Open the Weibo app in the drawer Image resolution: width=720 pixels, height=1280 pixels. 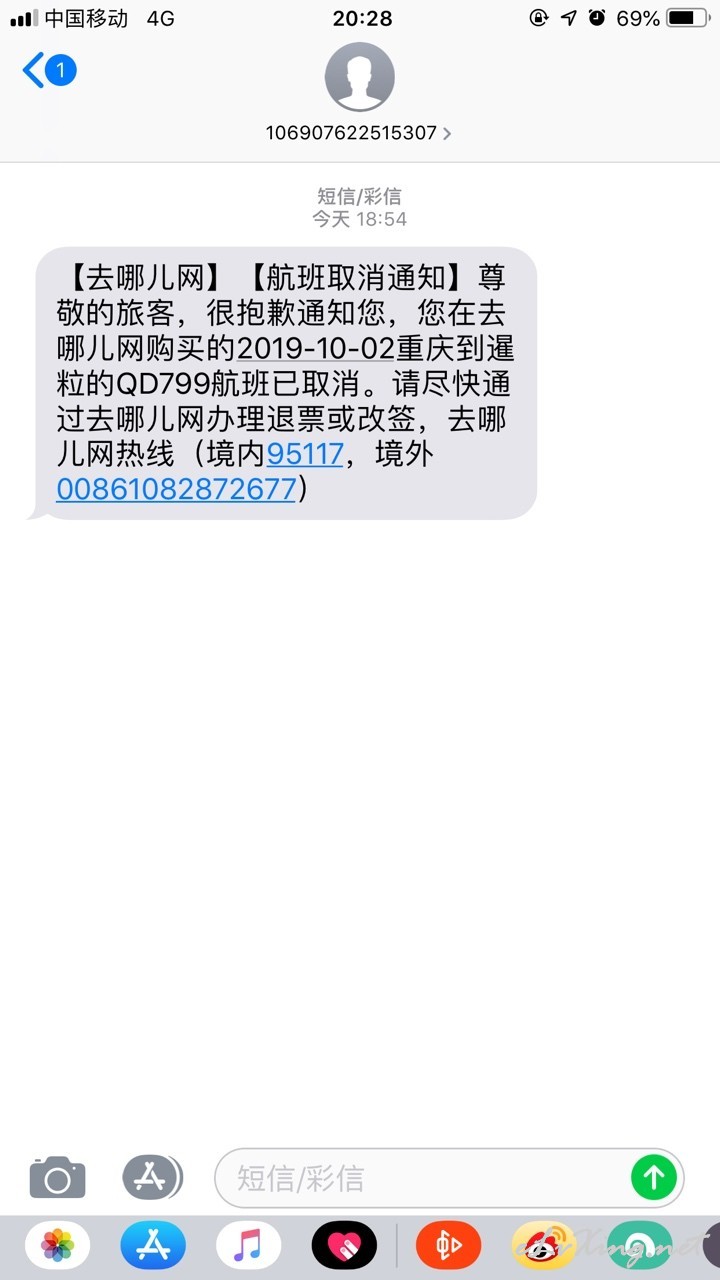(x=544, y=1246)
